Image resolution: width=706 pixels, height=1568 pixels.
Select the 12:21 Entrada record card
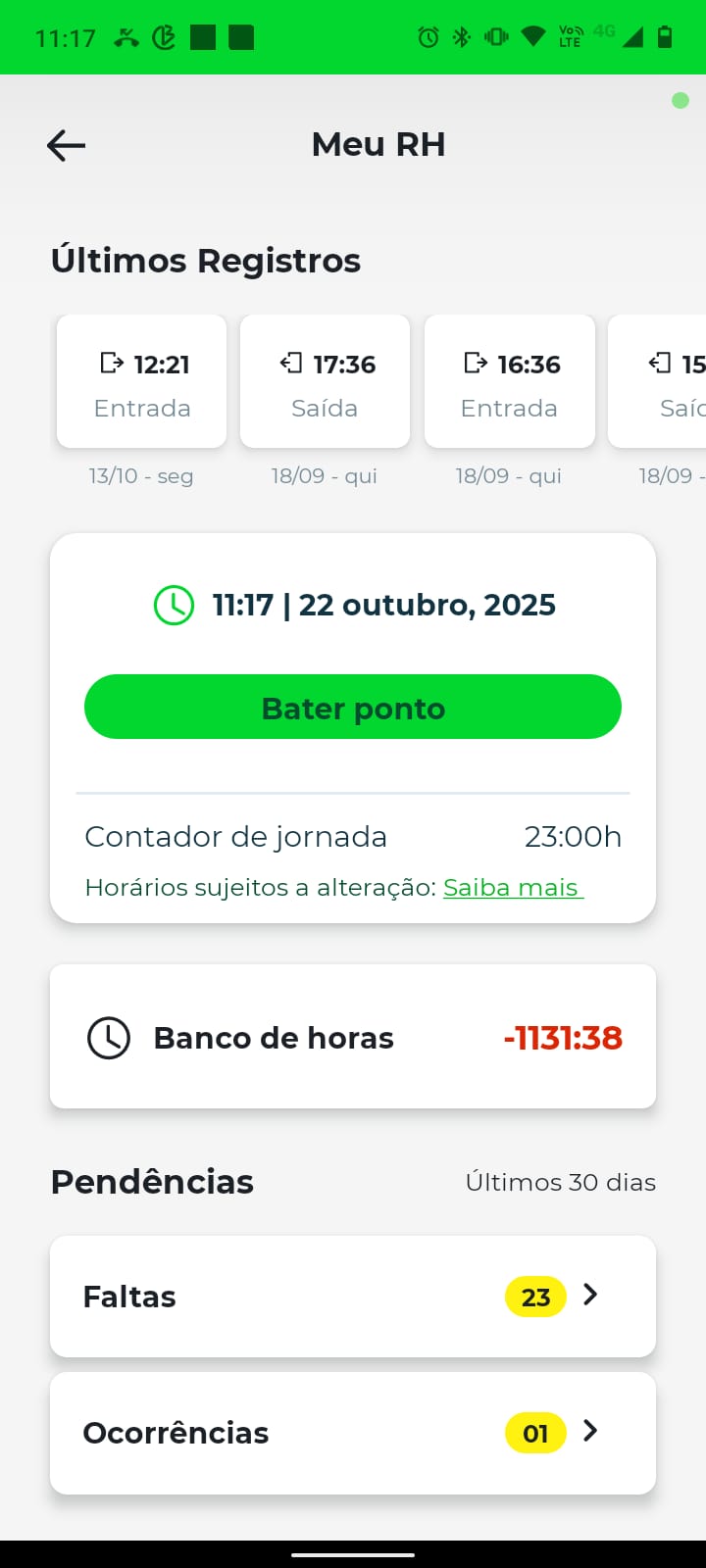142,382
